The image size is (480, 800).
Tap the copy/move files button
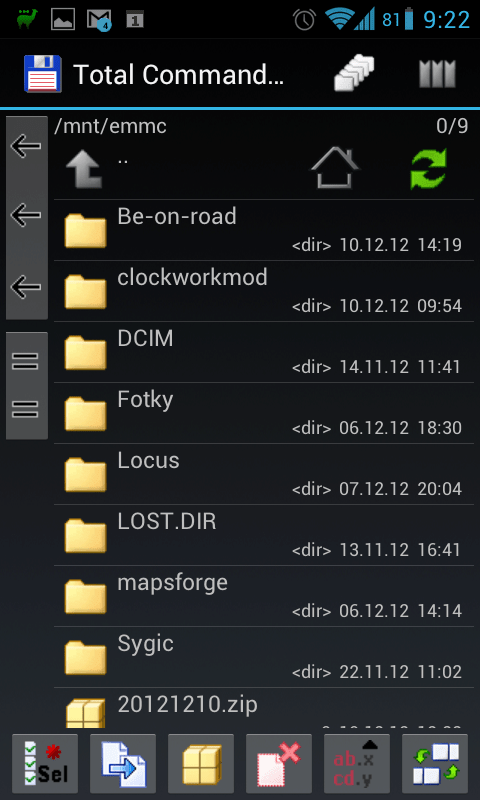pyautogui.click(x=123, y=764)
